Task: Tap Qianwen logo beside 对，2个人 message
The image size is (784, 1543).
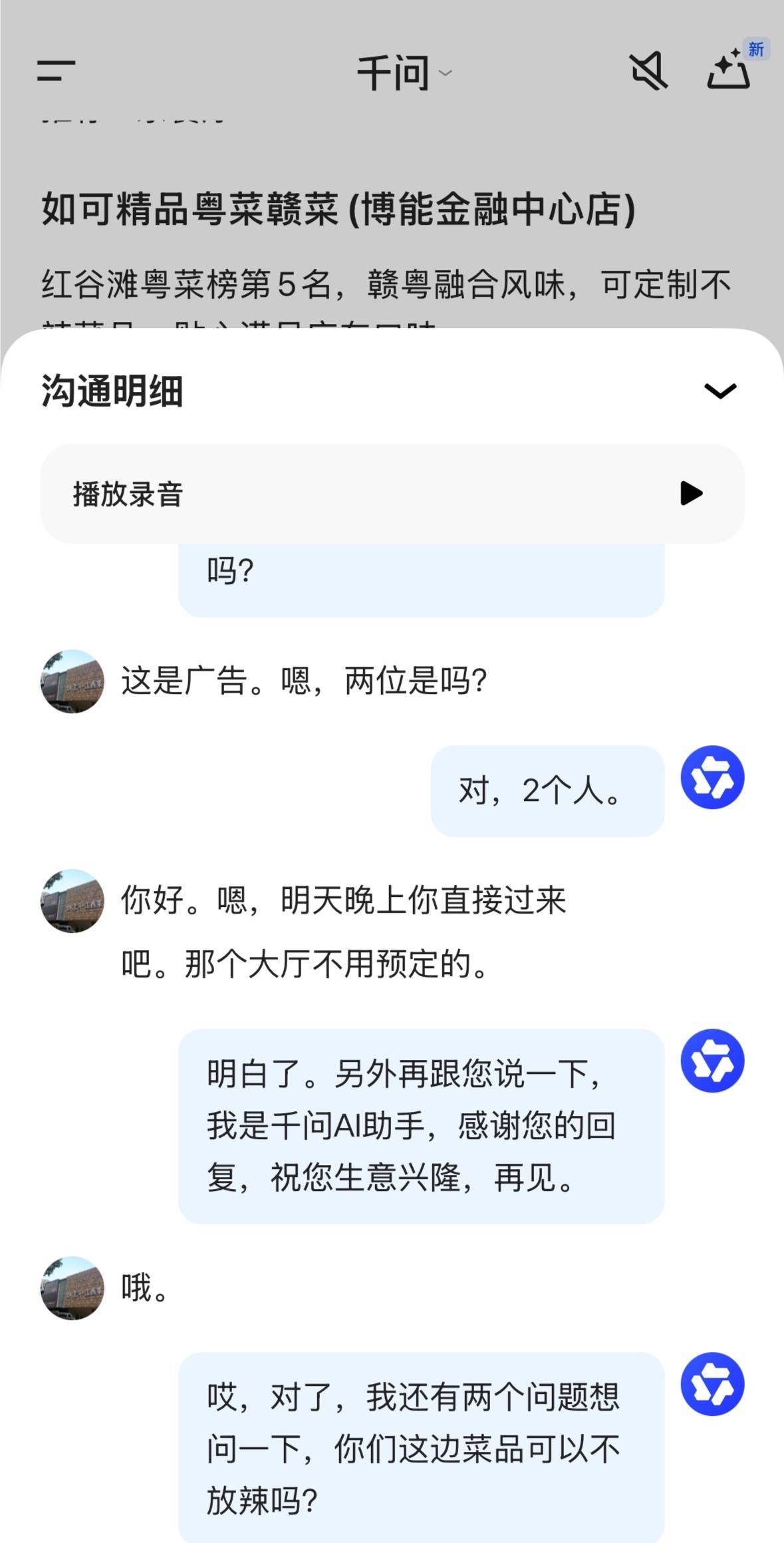Action: [714, 776]
